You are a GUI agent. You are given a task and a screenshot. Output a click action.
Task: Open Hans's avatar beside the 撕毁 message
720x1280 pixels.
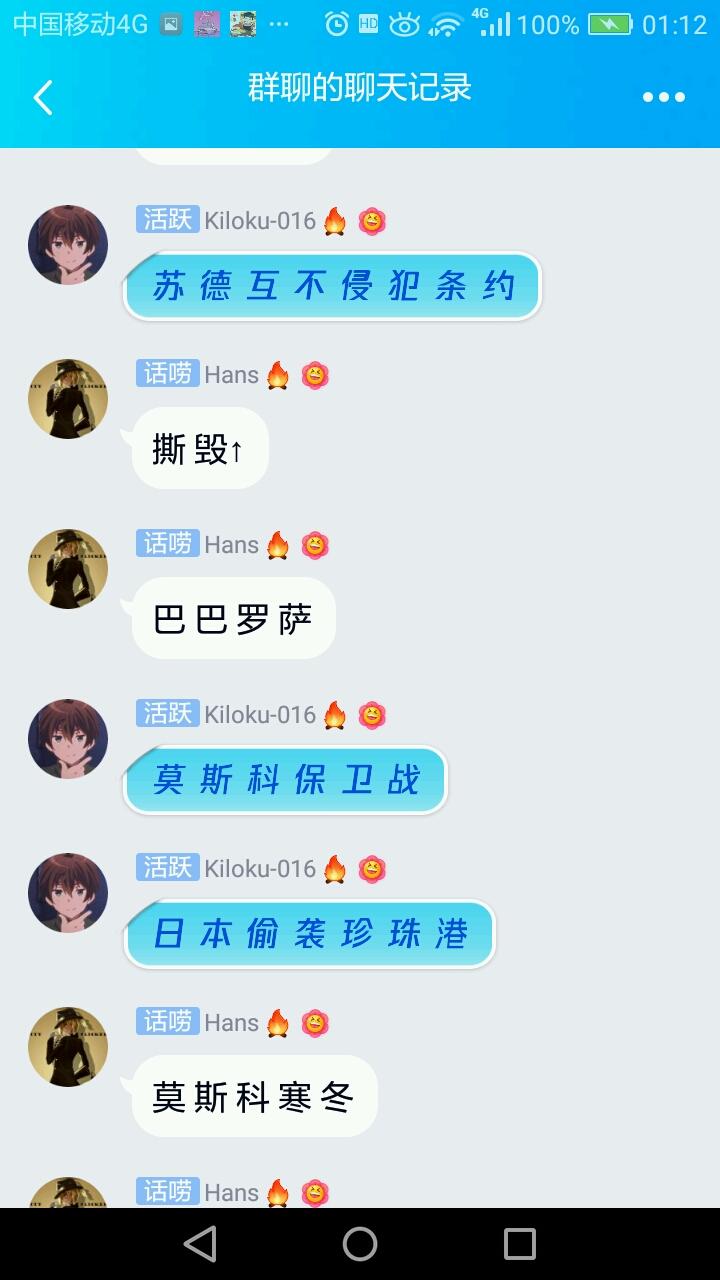(x=68, y=399)
